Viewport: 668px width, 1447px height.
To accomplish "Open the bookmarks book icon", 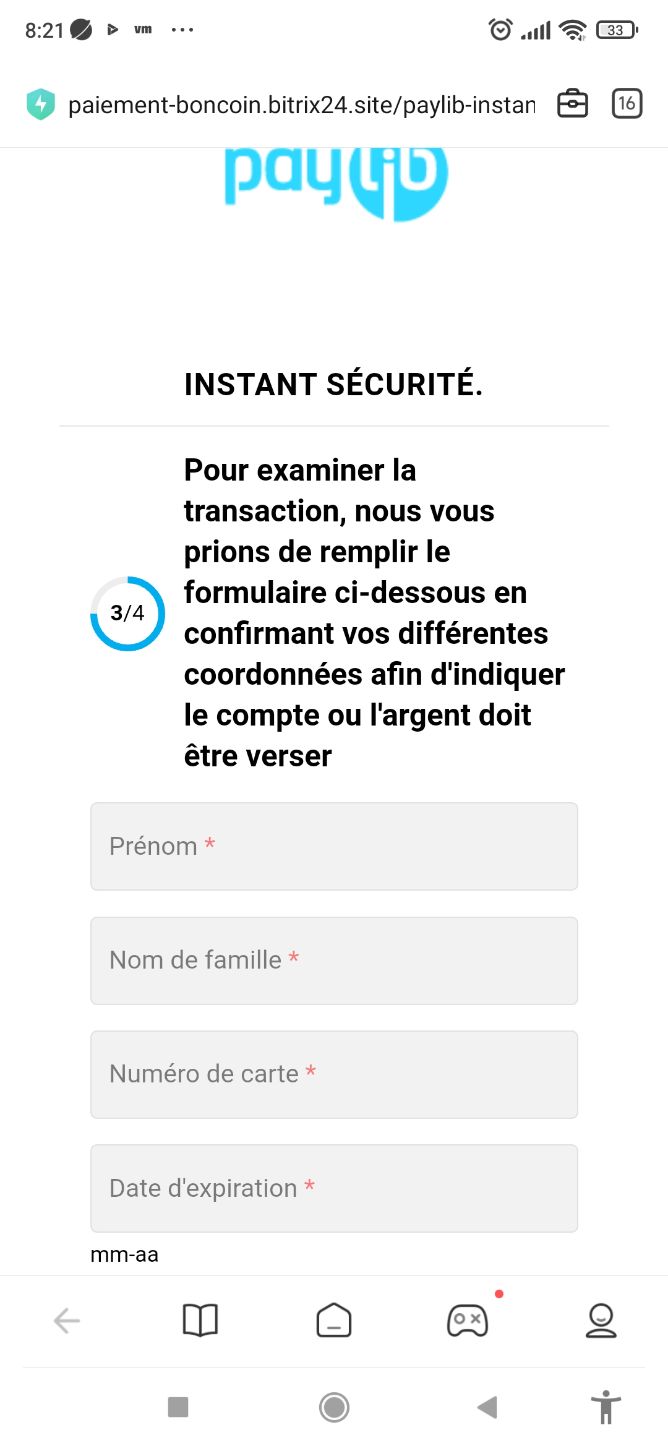I will tap(200, 1321).
